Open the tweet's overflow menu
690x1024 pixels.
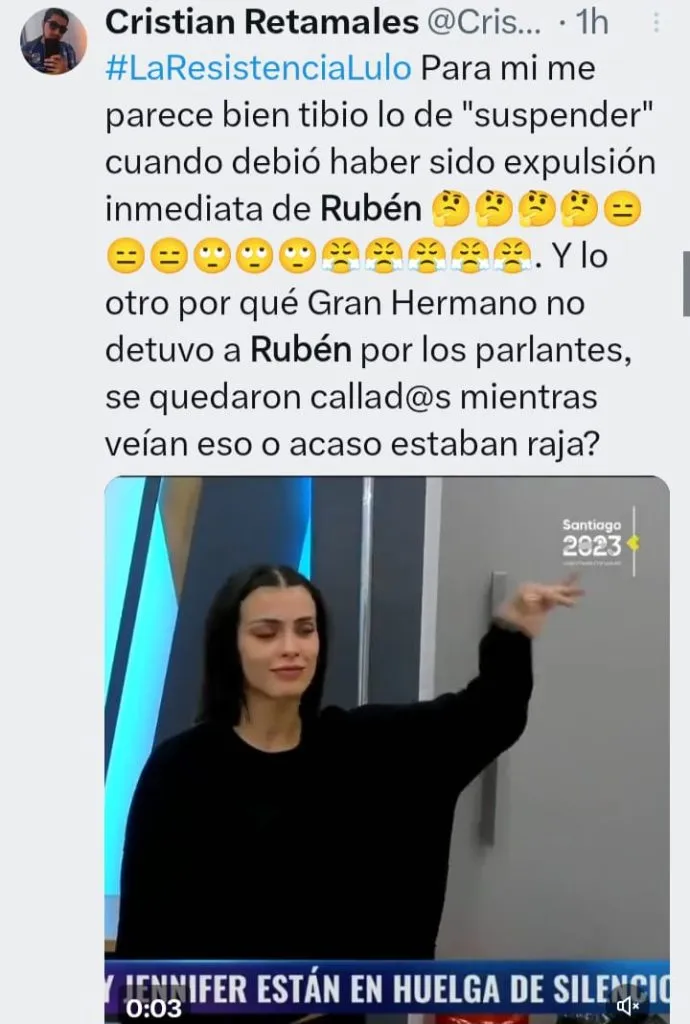point(654,21)
